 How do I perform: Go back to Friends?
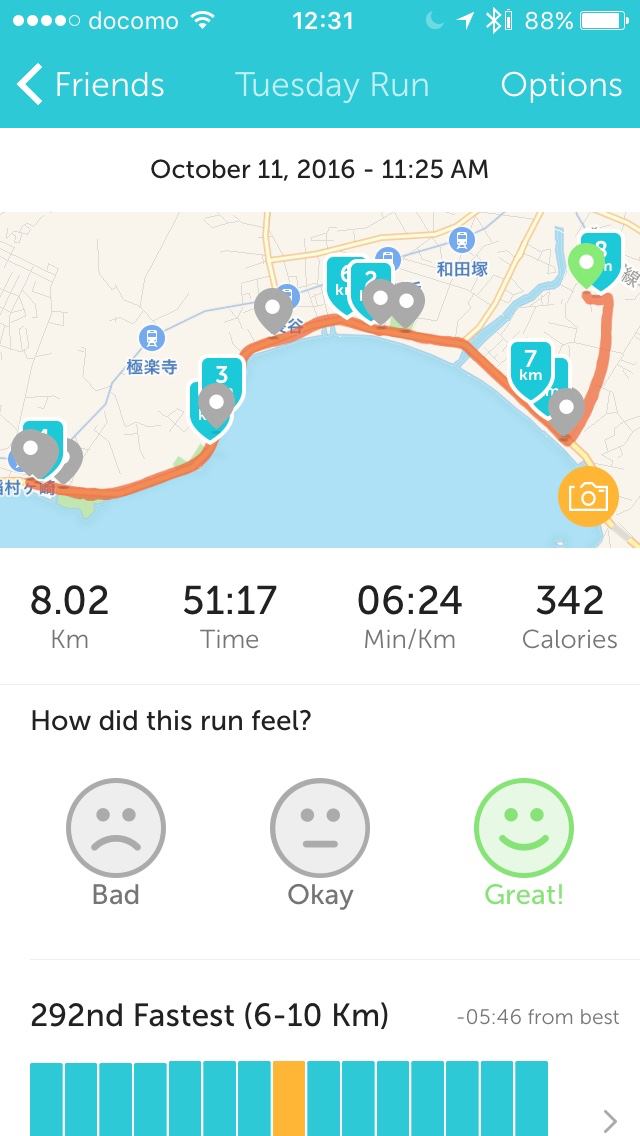[x=90, y=85]
